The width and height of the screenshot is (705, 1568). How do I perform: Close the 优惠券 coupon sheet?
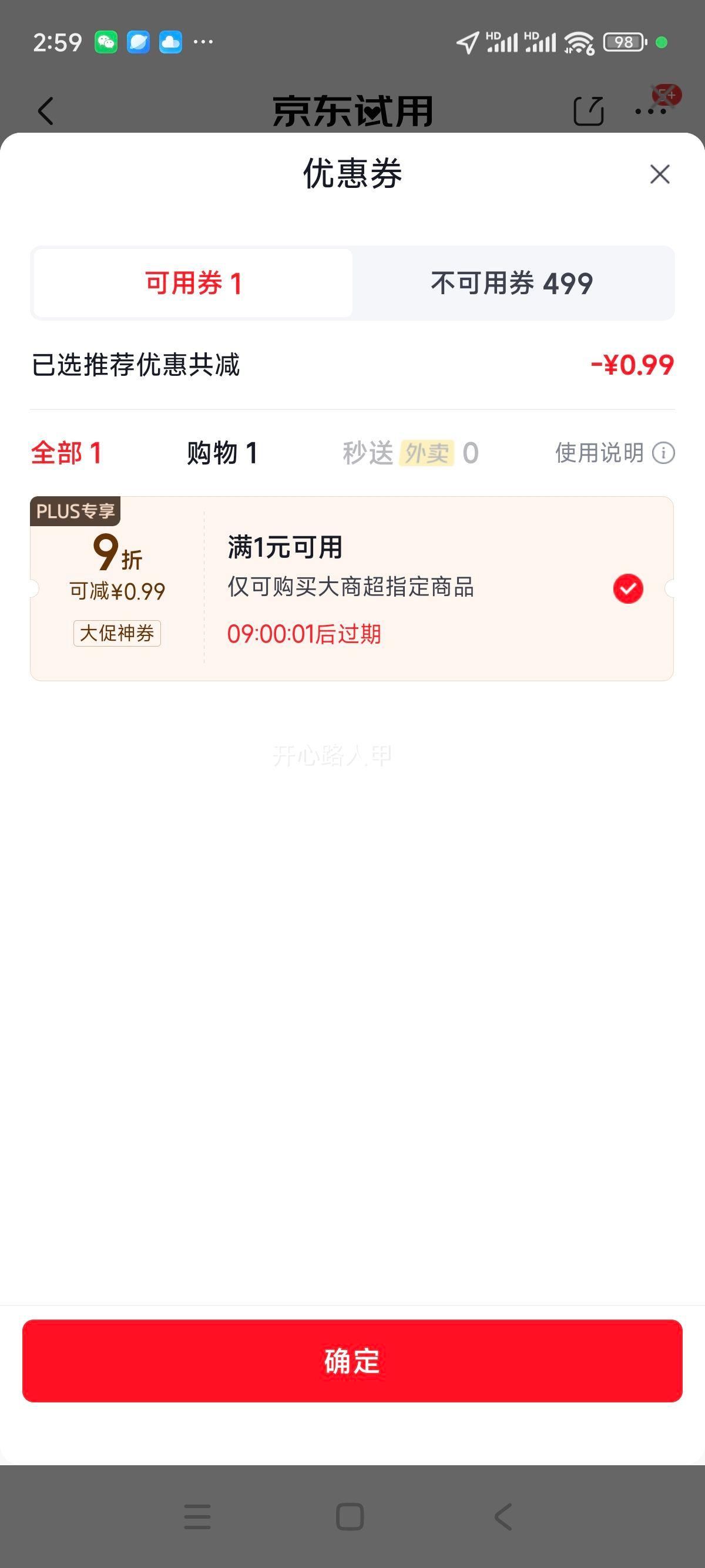(660, 174)
